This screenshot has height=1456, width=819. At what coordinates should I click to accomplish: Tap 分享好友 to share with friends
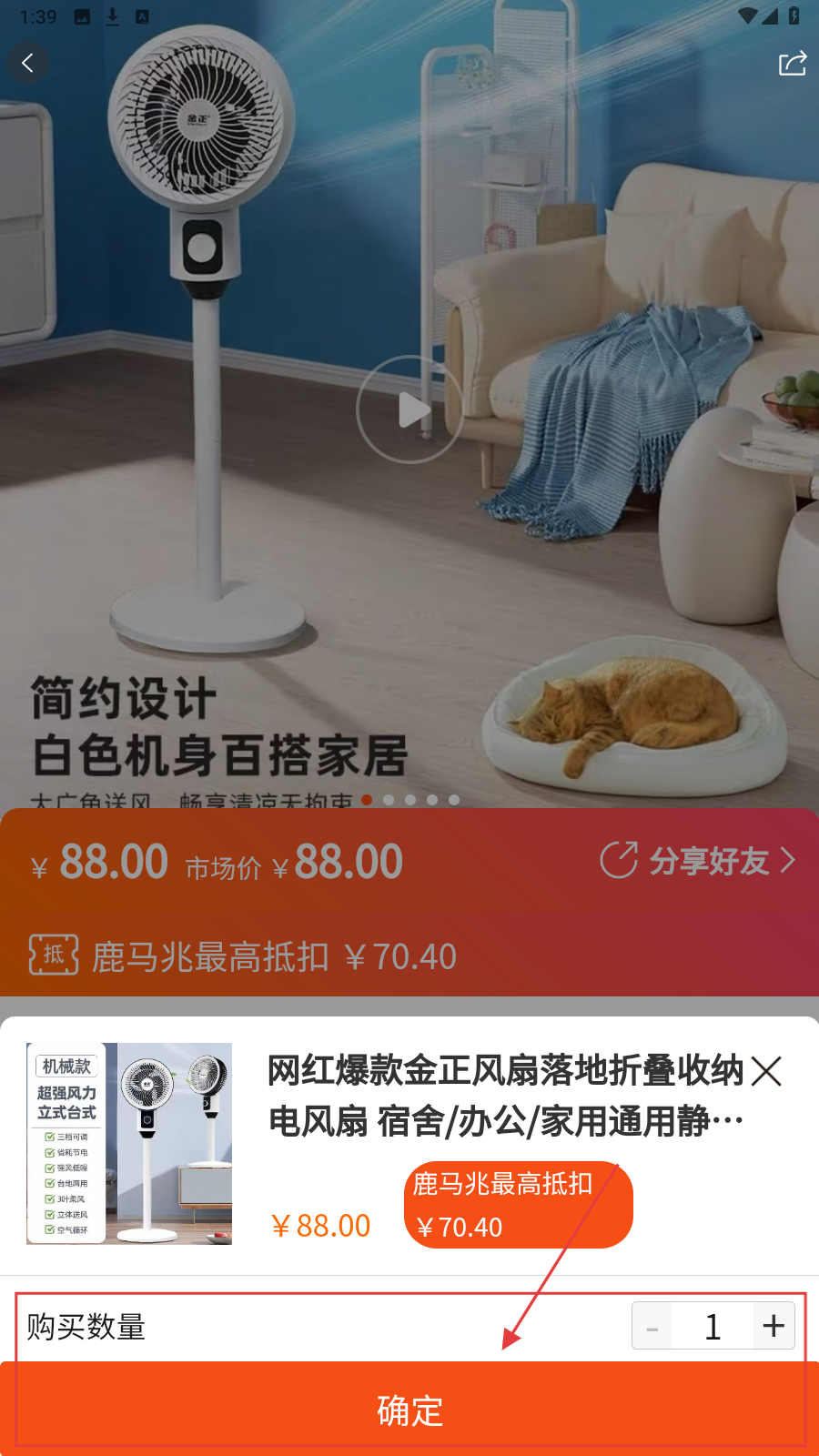699,860
